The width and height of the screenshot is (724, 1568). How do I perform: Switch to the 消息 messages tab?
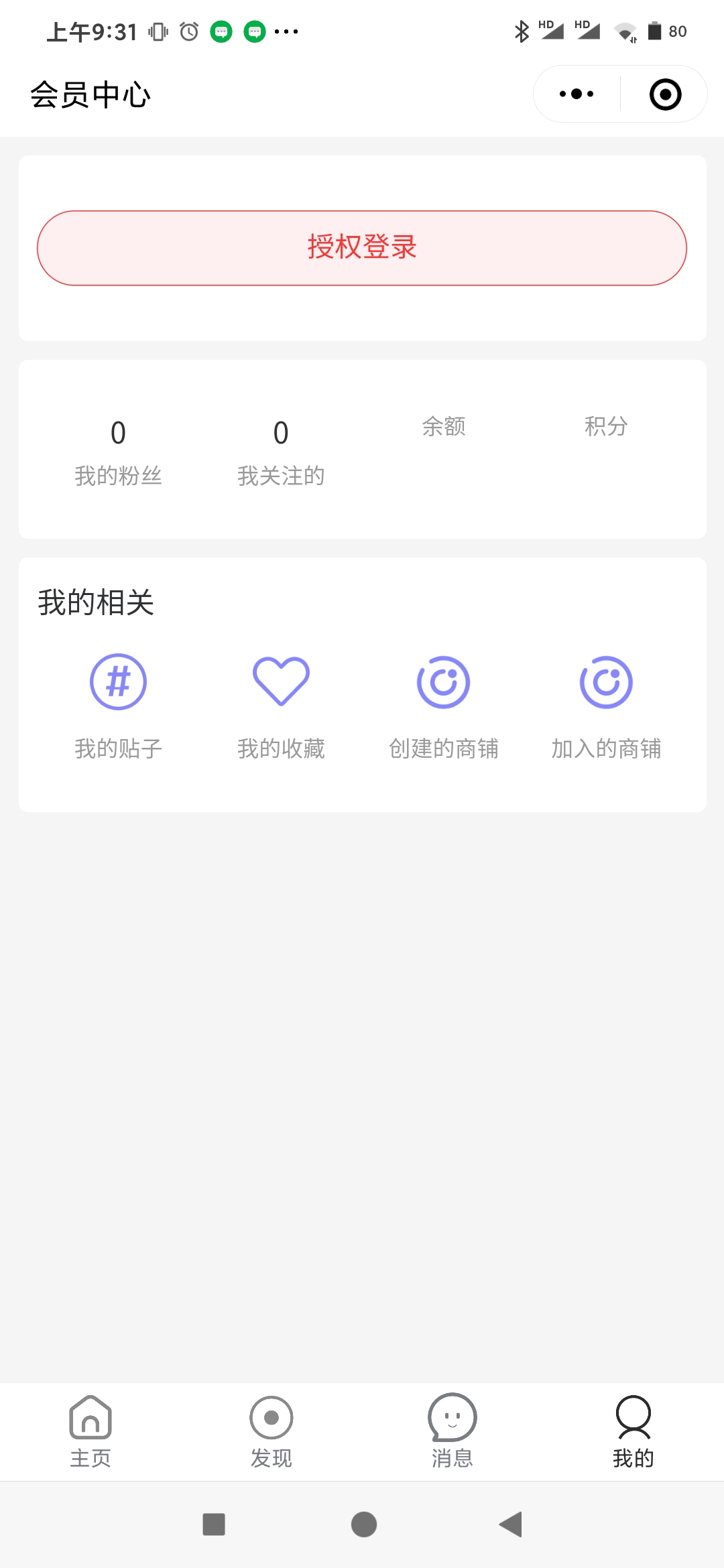(452, 1431)
